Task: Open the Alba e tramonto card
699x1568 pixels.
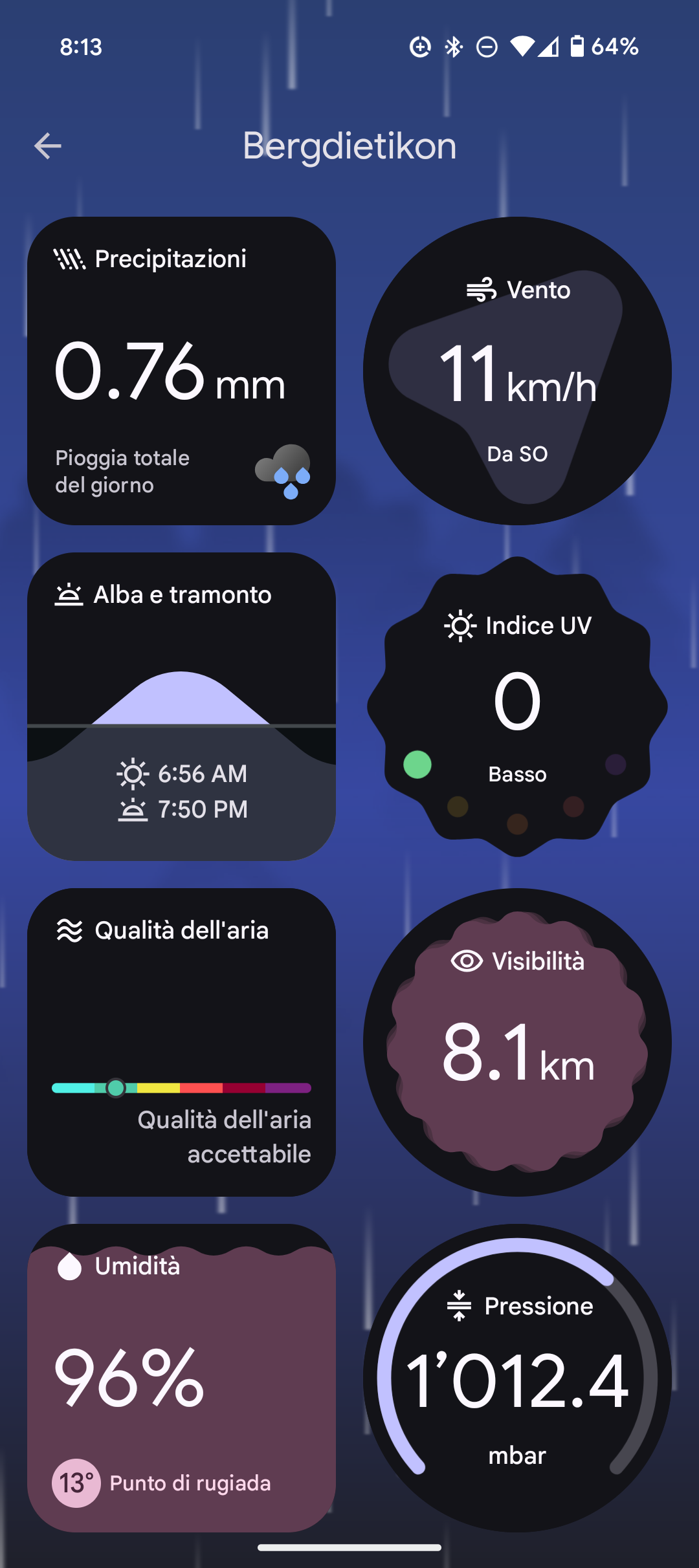Action: click(x=181, y=706)
